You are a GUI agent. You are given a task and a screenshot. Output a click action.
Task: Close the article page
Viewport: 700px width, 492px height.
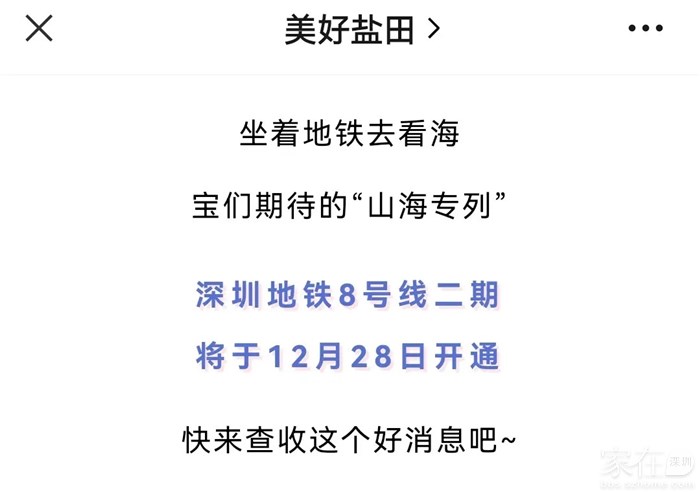(x=39, y=28)
